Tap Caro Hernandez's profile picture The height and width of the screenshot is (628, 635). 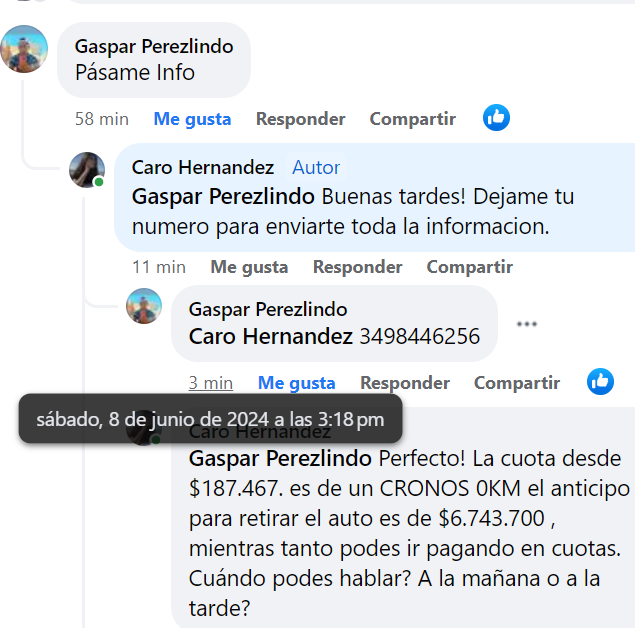(87, 170)
